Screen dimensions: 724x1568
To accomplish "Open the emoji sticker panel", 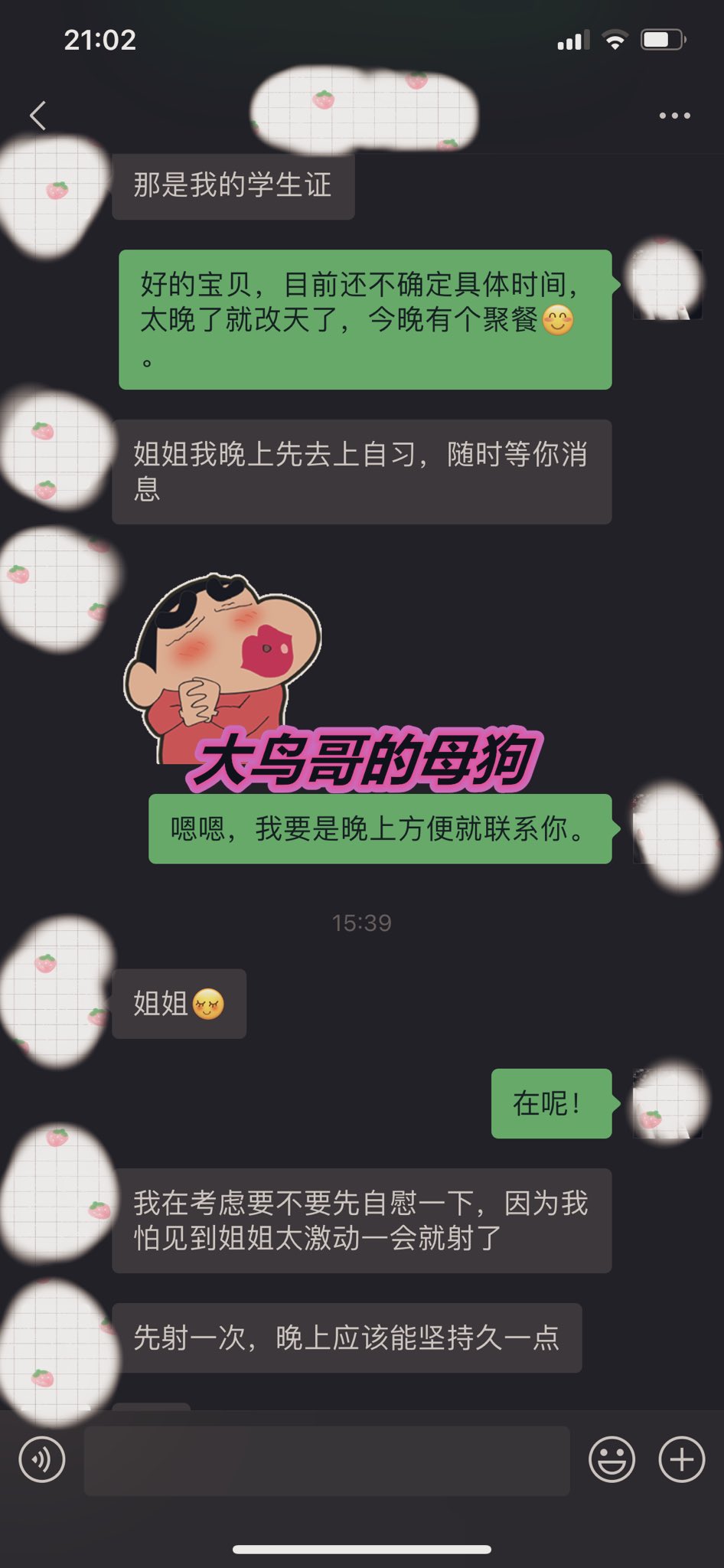I will (x=611, y=1459).
